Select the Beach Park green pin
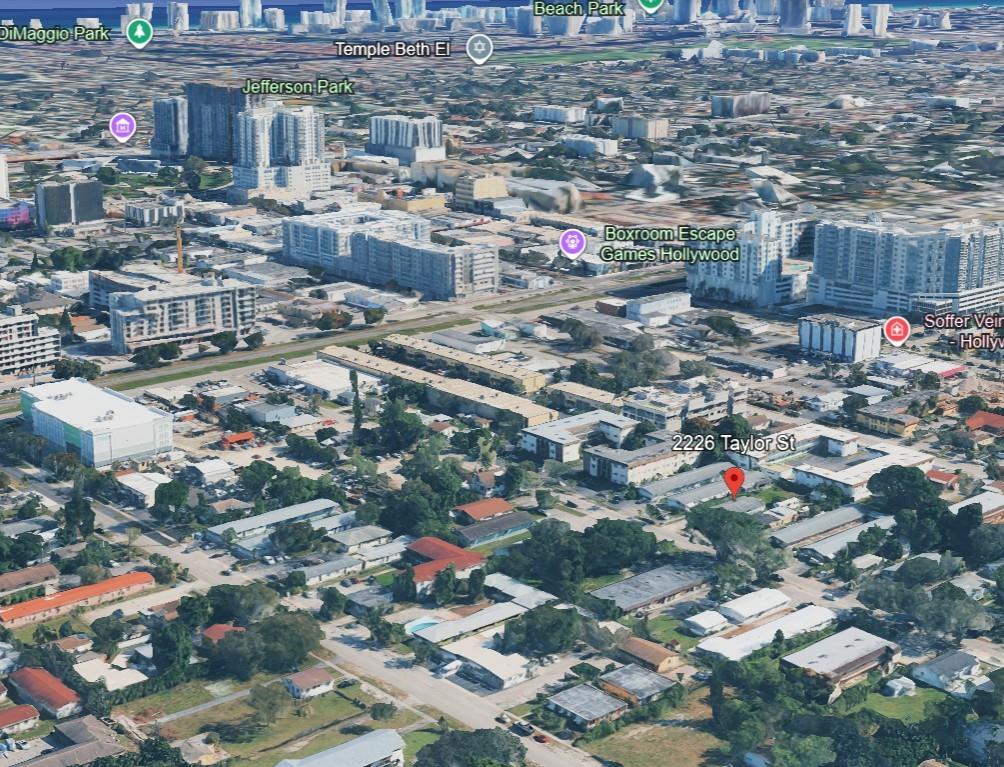Screen dimensions: 1004x767 651,4
